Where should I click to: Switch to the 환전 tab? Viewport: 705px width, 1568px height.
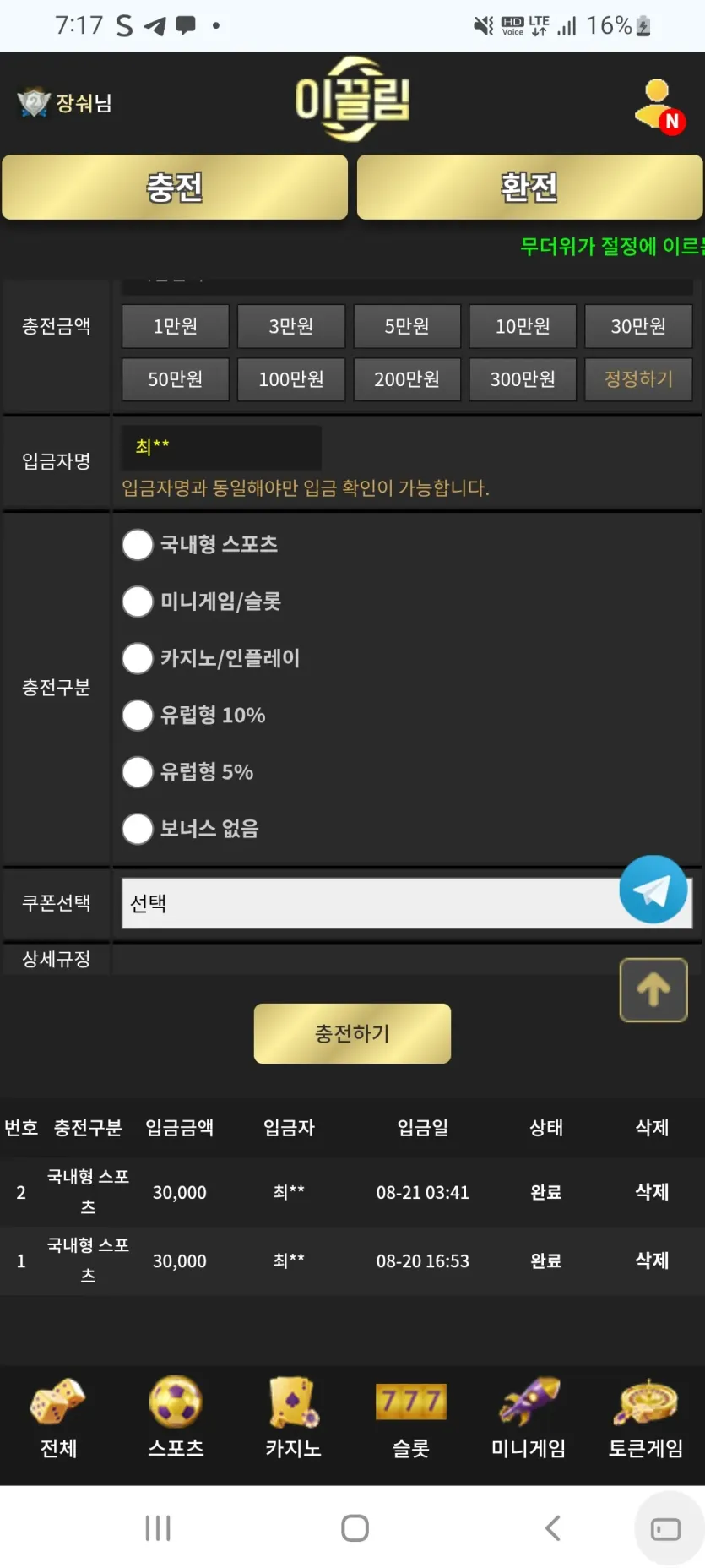click(529, 187)
